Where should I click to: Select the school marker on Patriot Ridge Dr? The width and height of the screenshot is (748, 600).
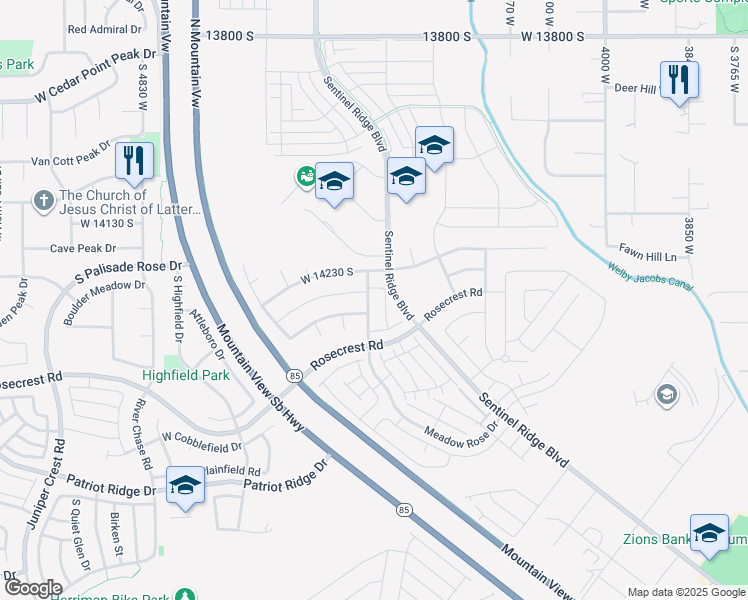tap(185, 485)
